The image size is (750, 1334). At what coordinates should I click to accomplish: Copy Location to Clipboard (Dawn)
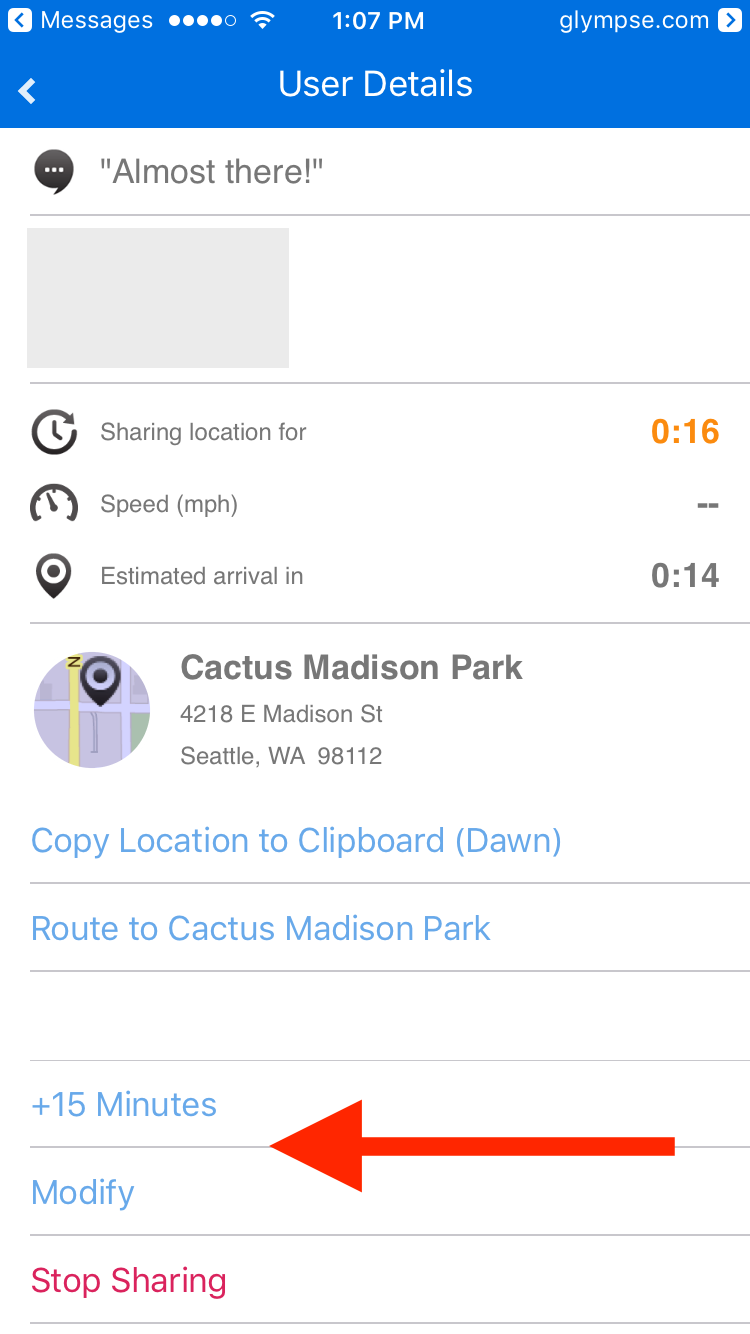[296, 840]
